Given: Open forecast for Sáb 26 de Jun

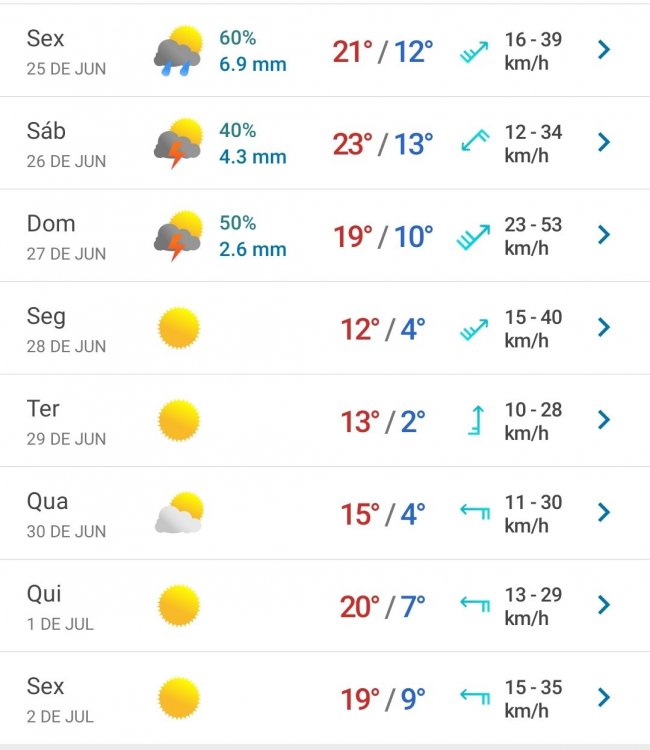Looking at the screenshot, I should click(x=603, y=142).
